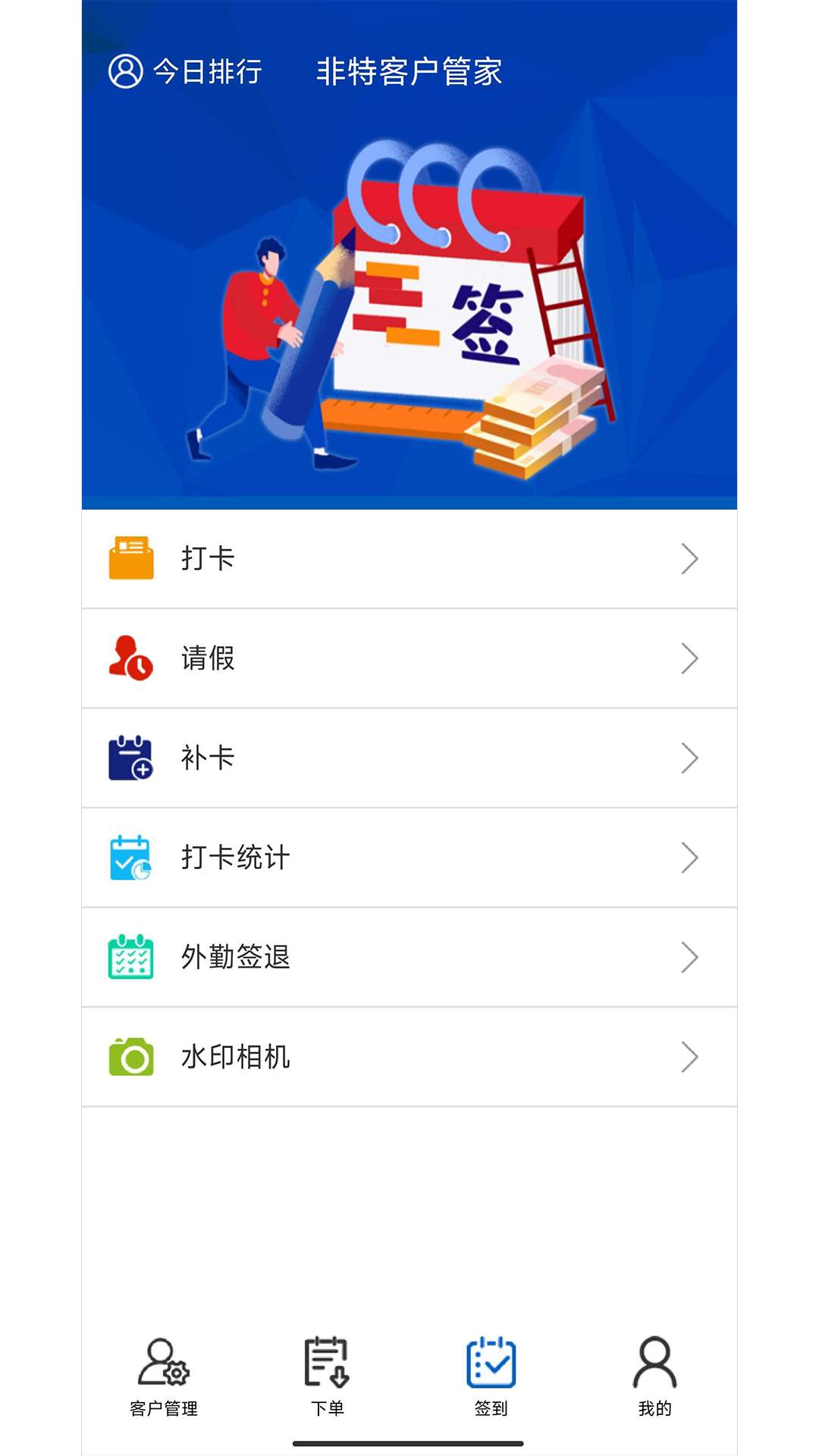
Task: Click the green 外勤签退 field sign-out icon
Action: [x=130, y=957]
